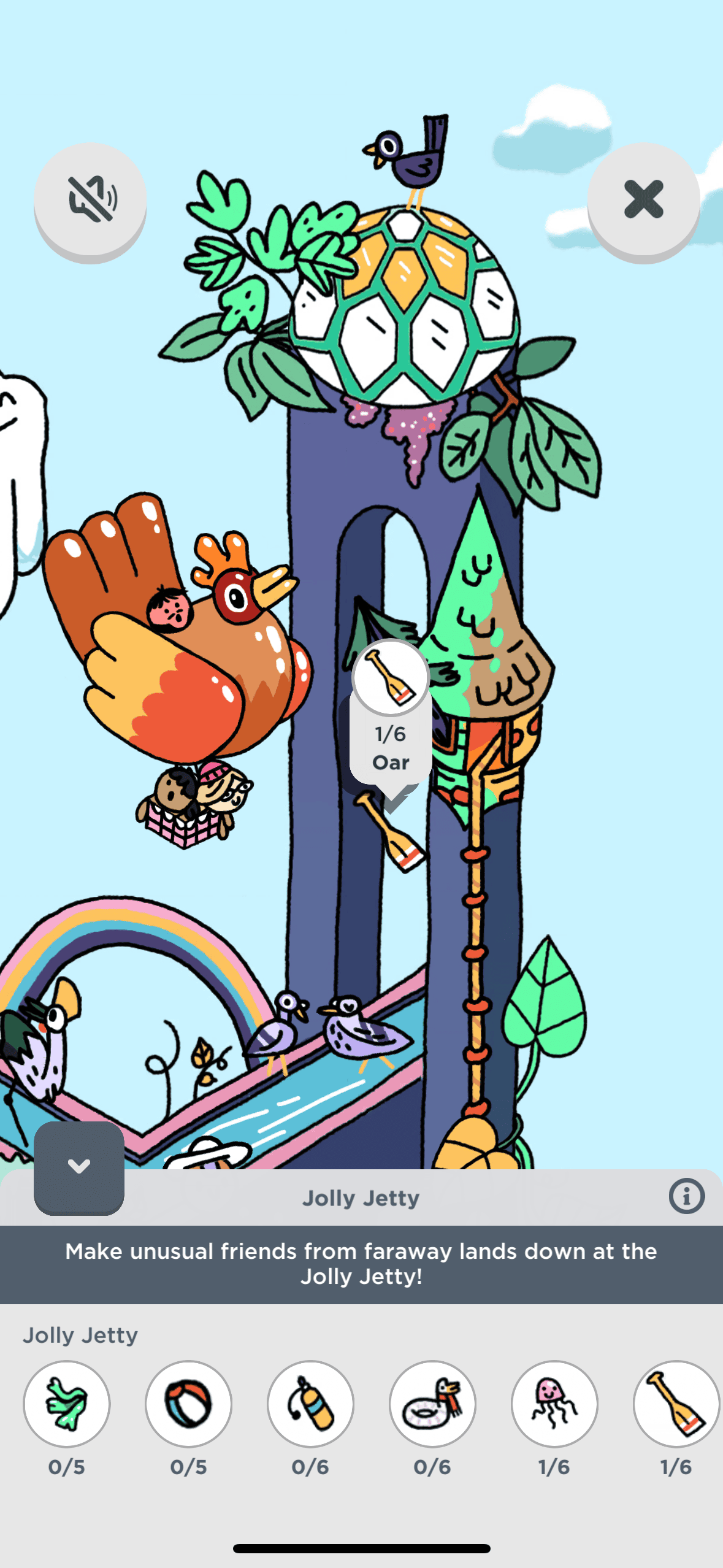This screenshot has width=723, height=1568.
Task: Select the duck float ring item
Action: pyautogui.click(x=432, y=1404)
